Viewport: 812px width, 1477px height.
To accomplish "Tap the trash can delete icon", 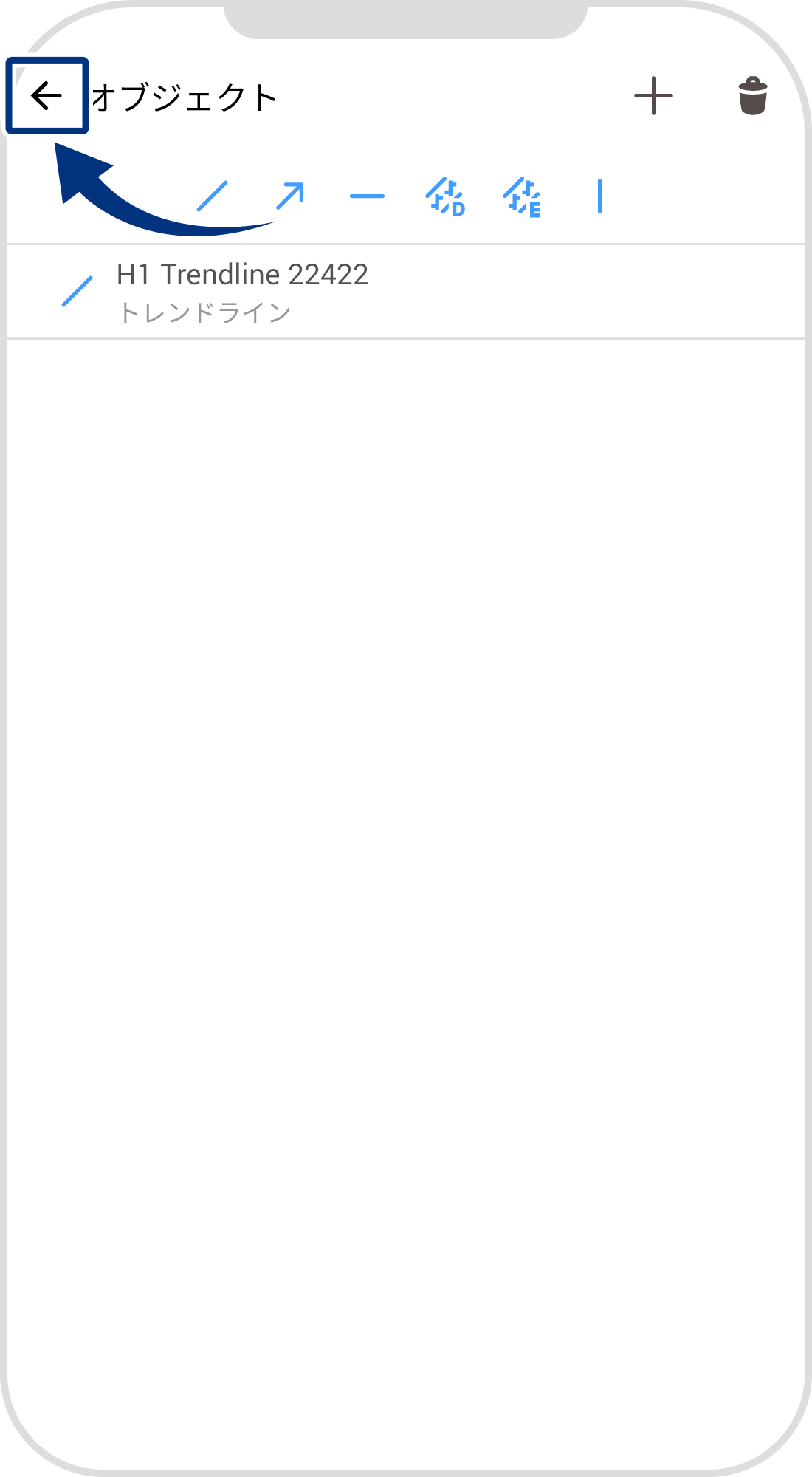I will [x=752, y=96].
